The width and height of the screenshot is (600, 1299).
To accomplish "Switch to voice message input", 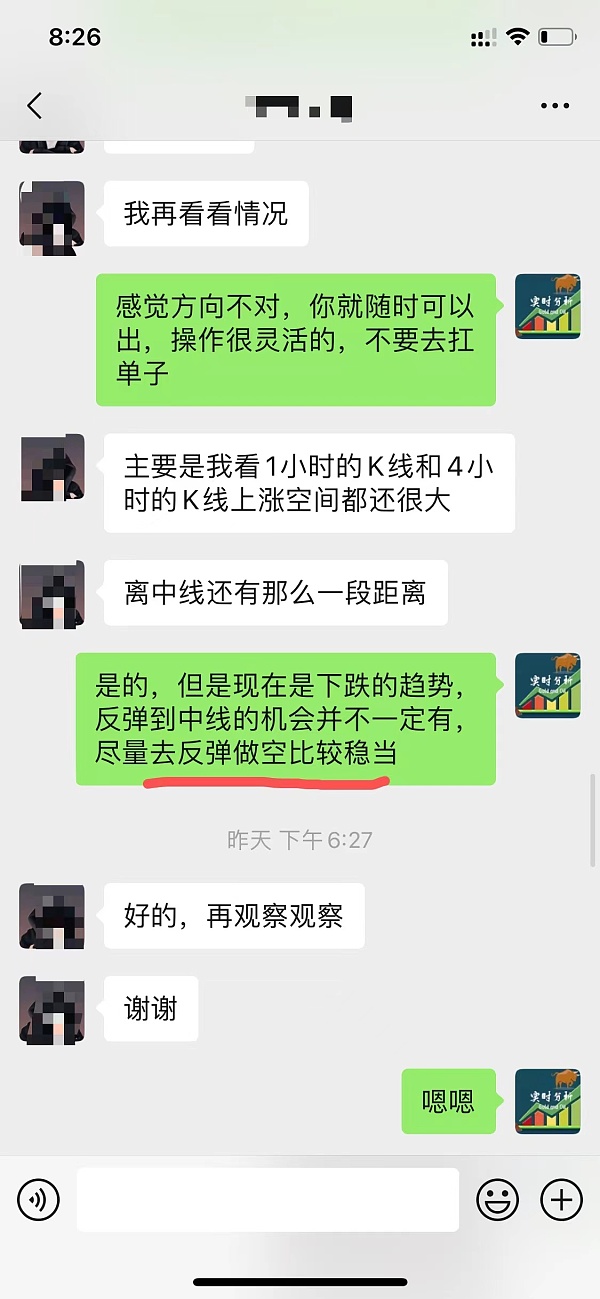I will (x=39, y=1198).
